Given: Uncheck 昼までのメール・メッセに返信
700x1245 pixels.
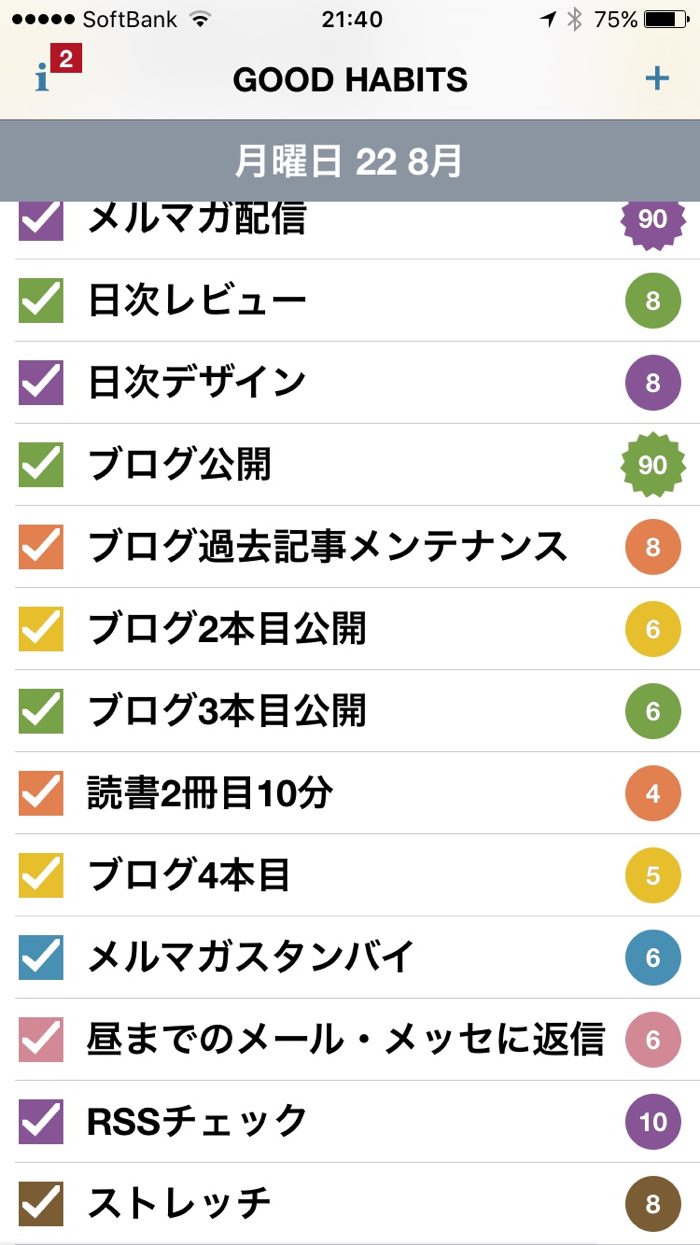Looking at the screenshot, I should point(41,1039).
